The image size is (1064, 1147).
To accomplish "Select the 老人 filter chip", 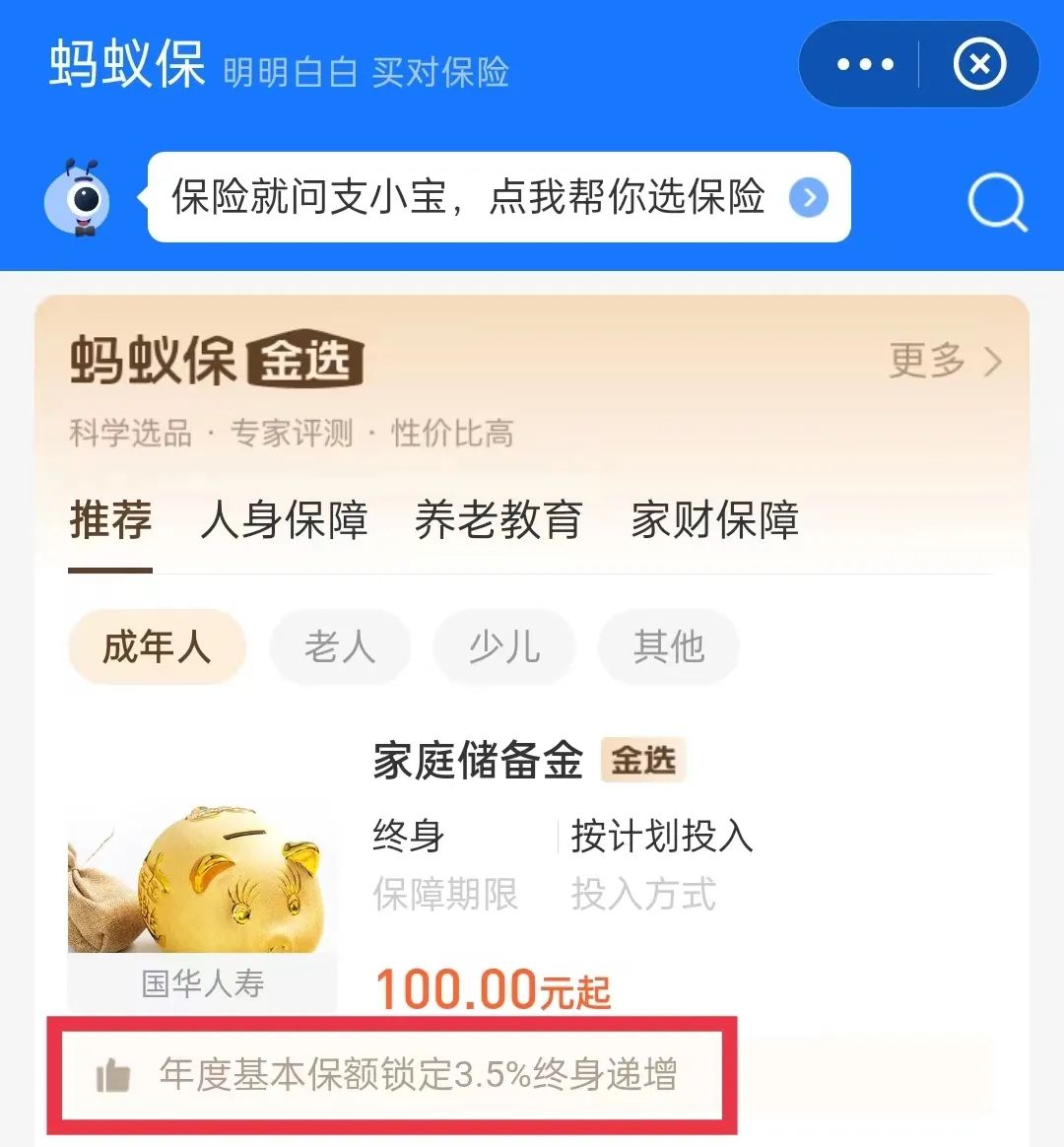I will pyautogui.click(x=340, y=646).
